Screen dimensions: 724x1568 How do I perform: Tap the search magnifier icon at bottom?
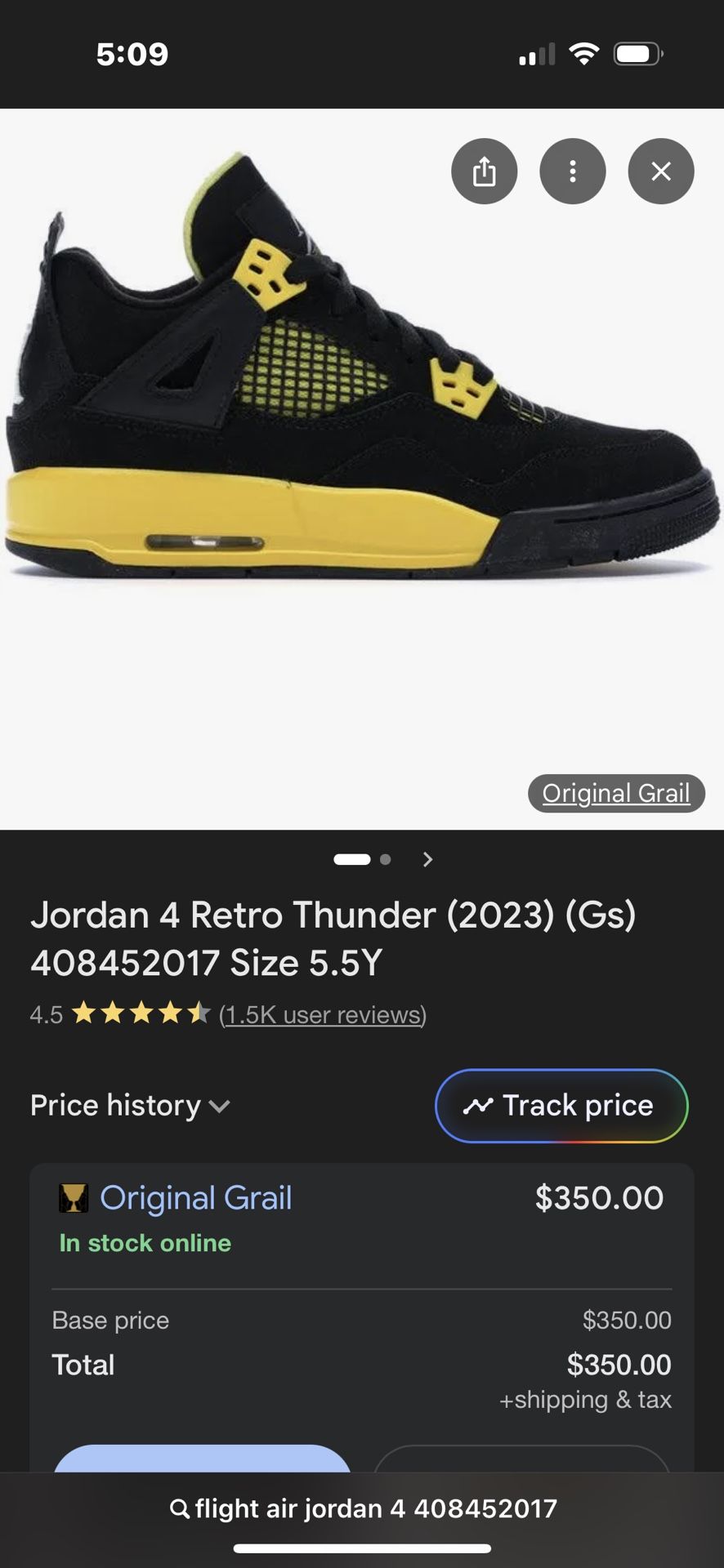[180, 1508]
